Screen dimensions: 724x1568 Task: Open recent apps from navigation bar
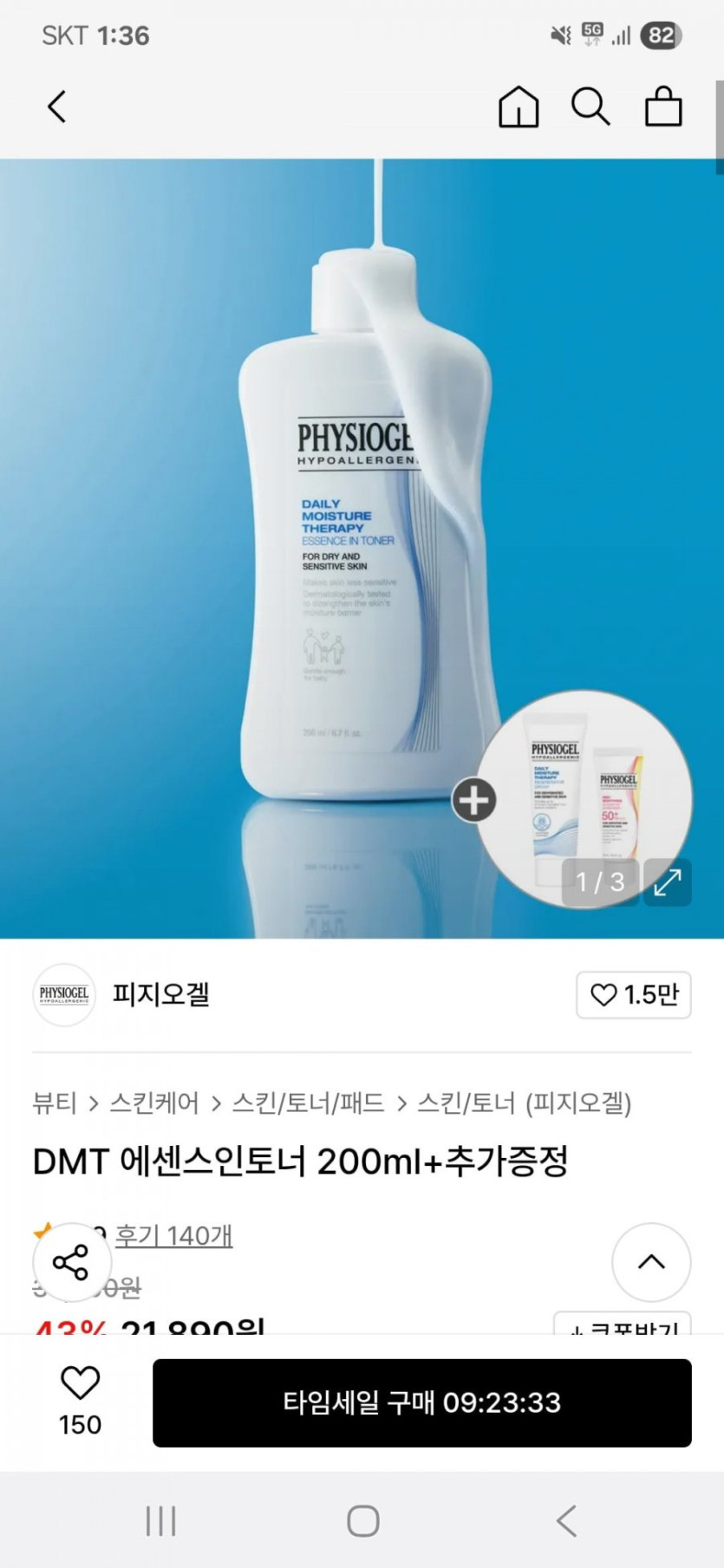tap(161, 1520)
